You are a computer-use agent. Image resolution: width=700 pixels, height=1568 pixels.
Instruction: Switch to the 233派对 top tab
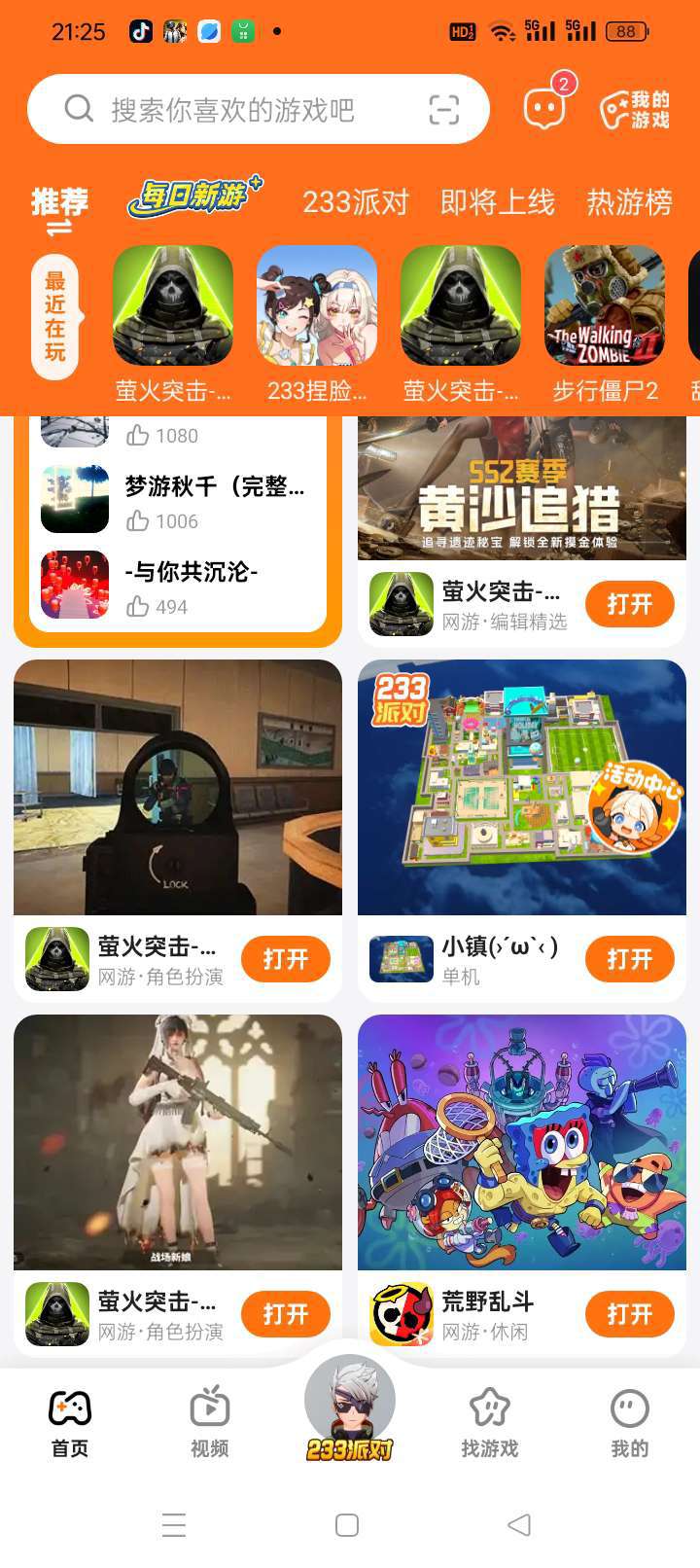(355, 202)
